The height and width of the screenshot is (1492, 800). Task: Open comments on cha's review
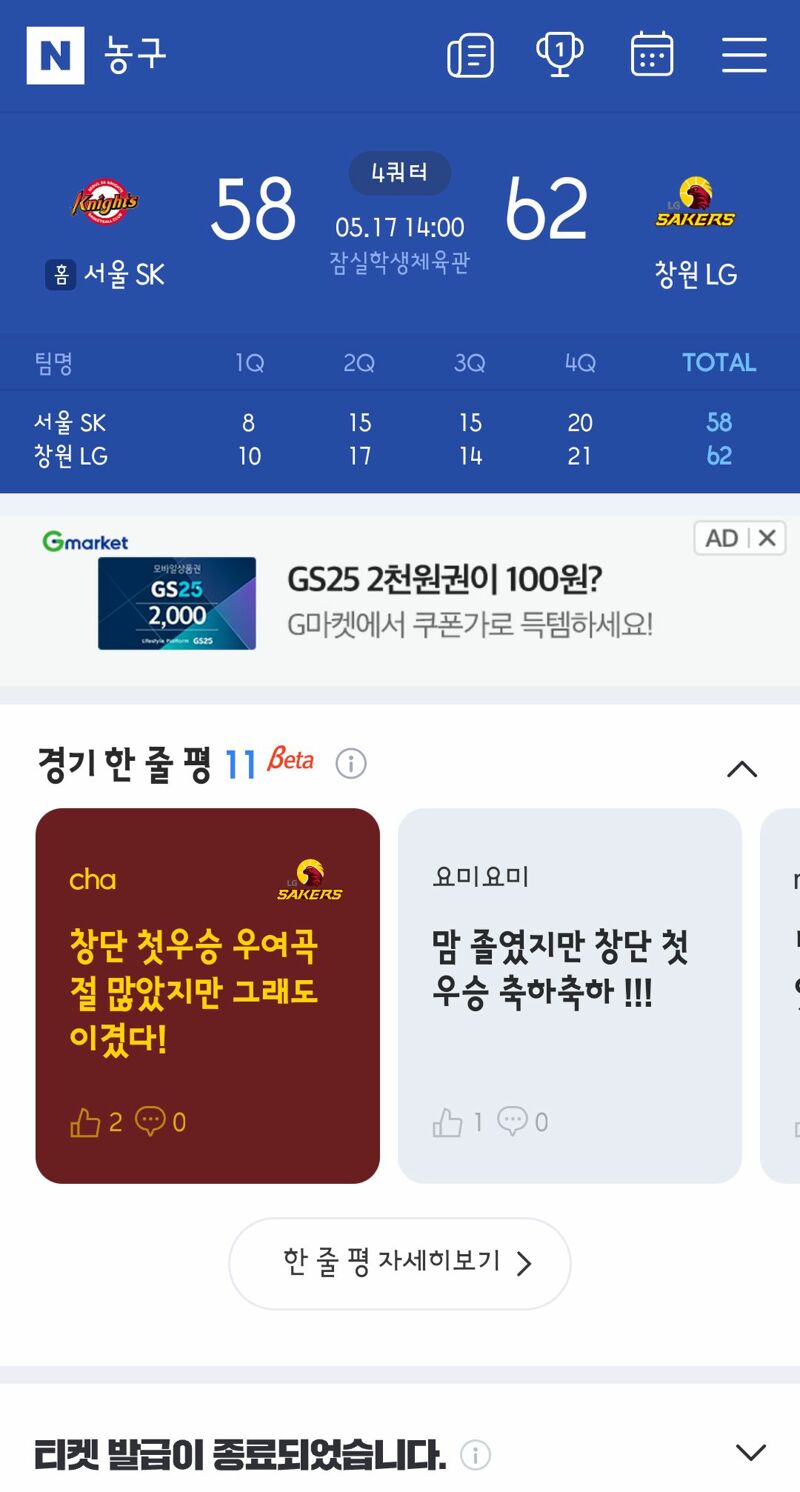(x=160, y=1123)
